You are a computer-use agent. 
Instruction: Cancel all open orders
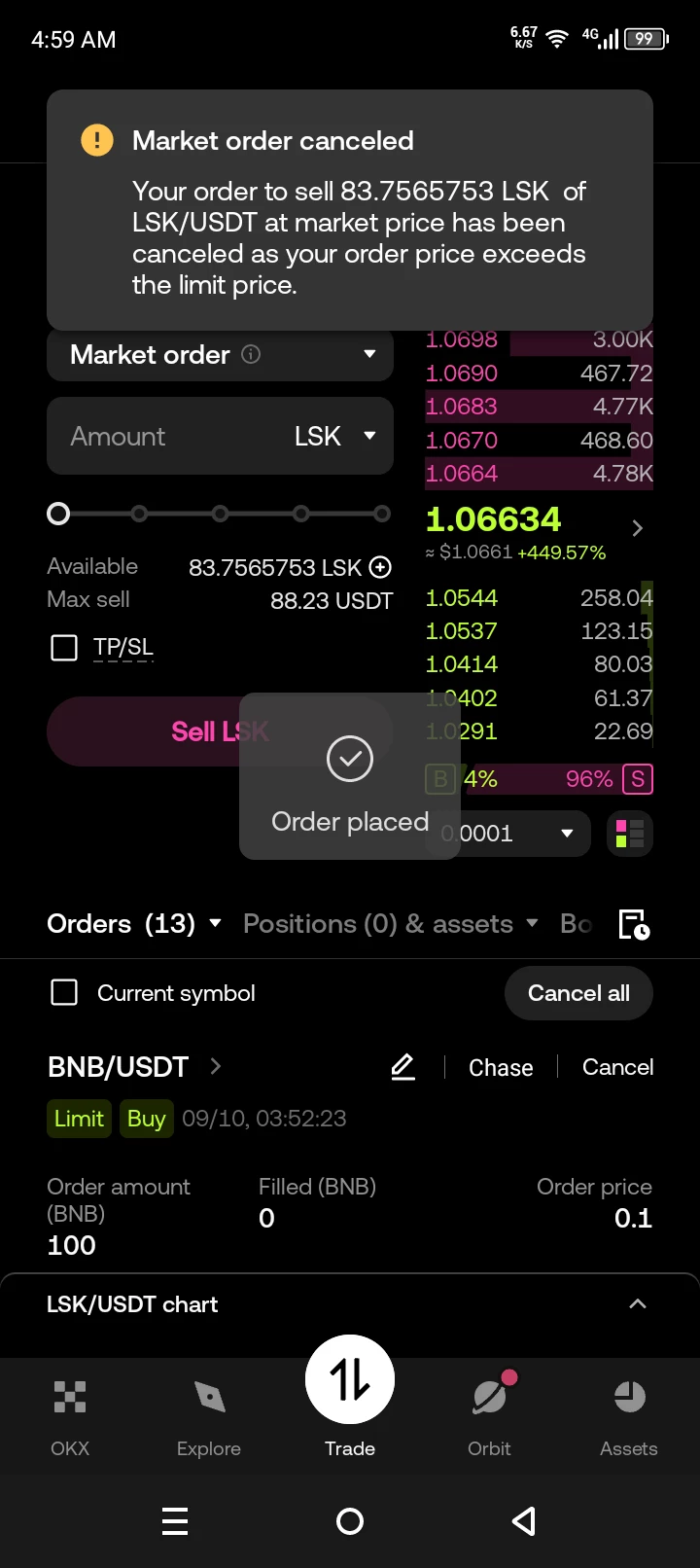point(578,993)
